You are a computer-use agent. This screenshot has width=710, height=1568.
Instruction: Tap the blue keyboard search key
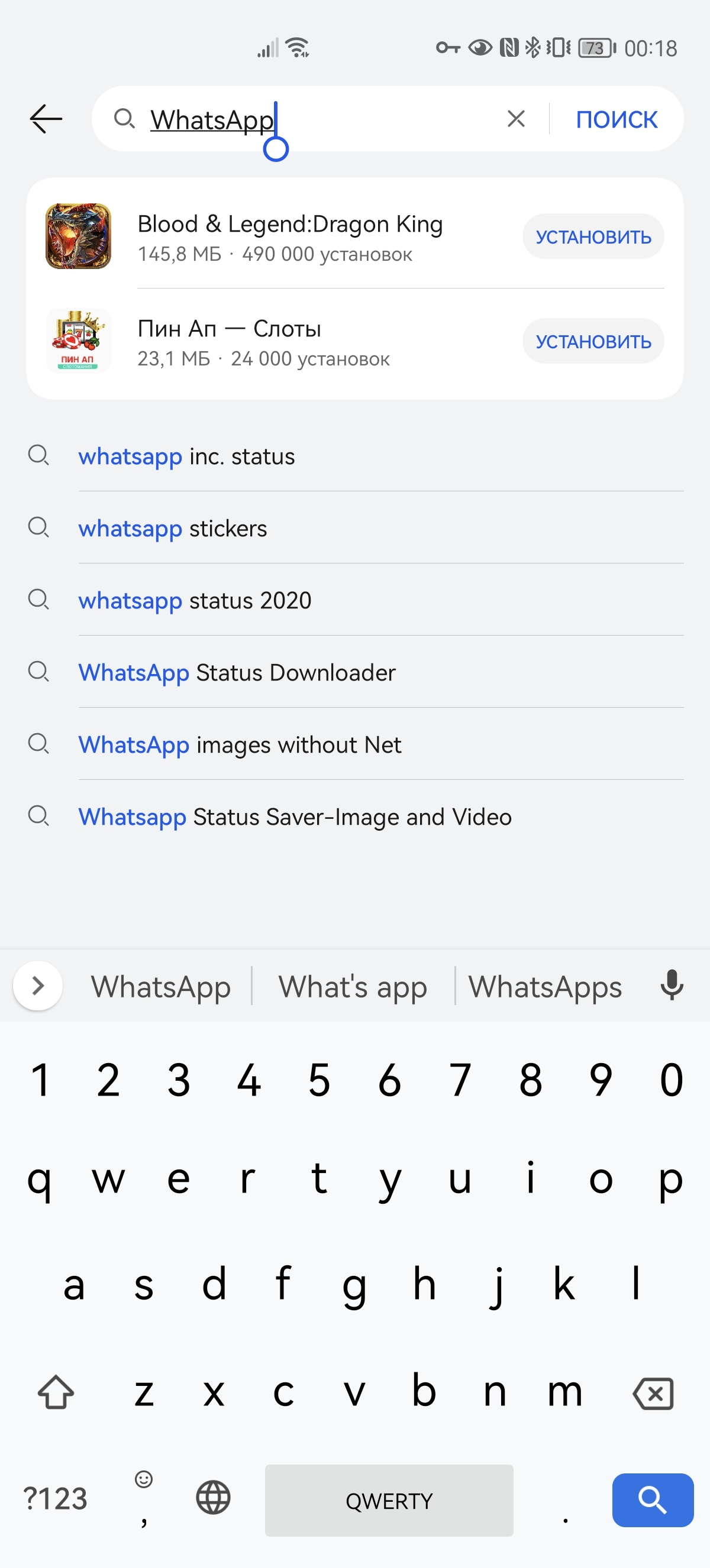652,1500
